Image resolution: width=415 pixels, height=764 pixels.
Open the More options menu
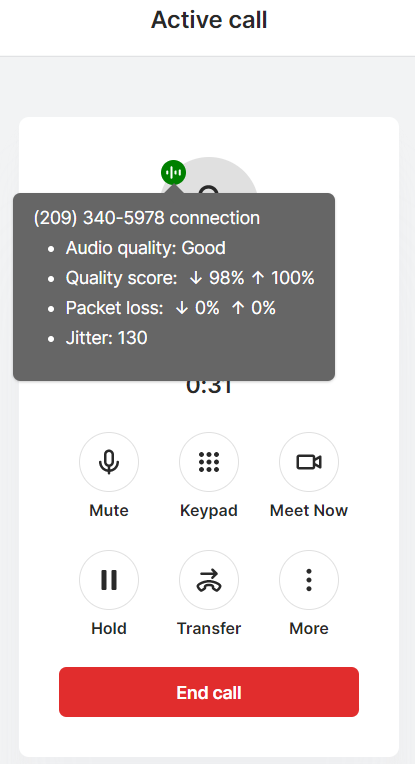pyautogui.click(x=309, y=580)
